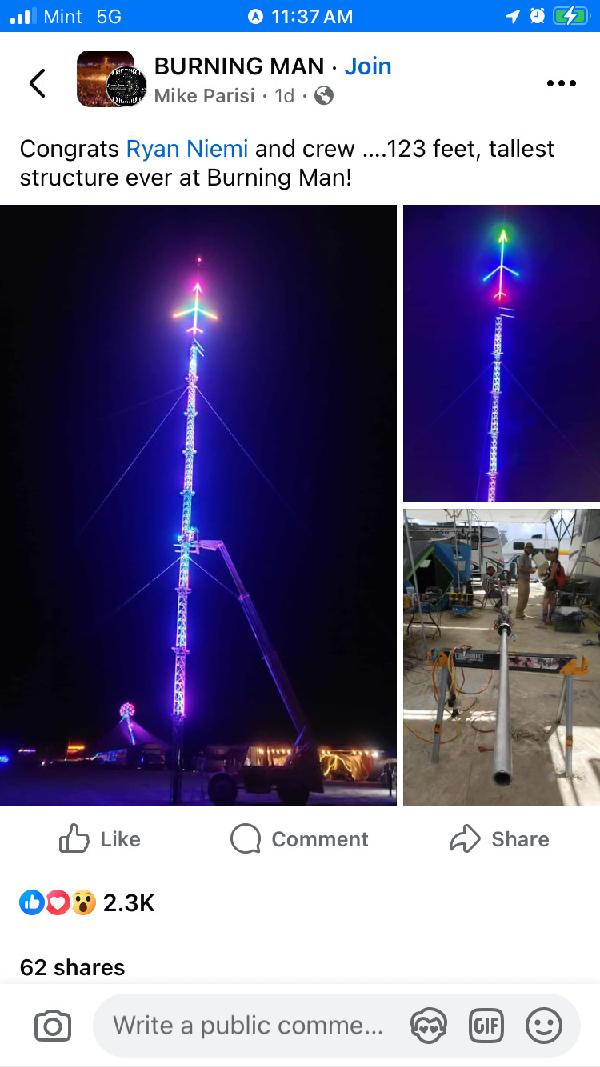Go back using the back arrow
This screenshot has height=1067, width=600.
(38, 83)
